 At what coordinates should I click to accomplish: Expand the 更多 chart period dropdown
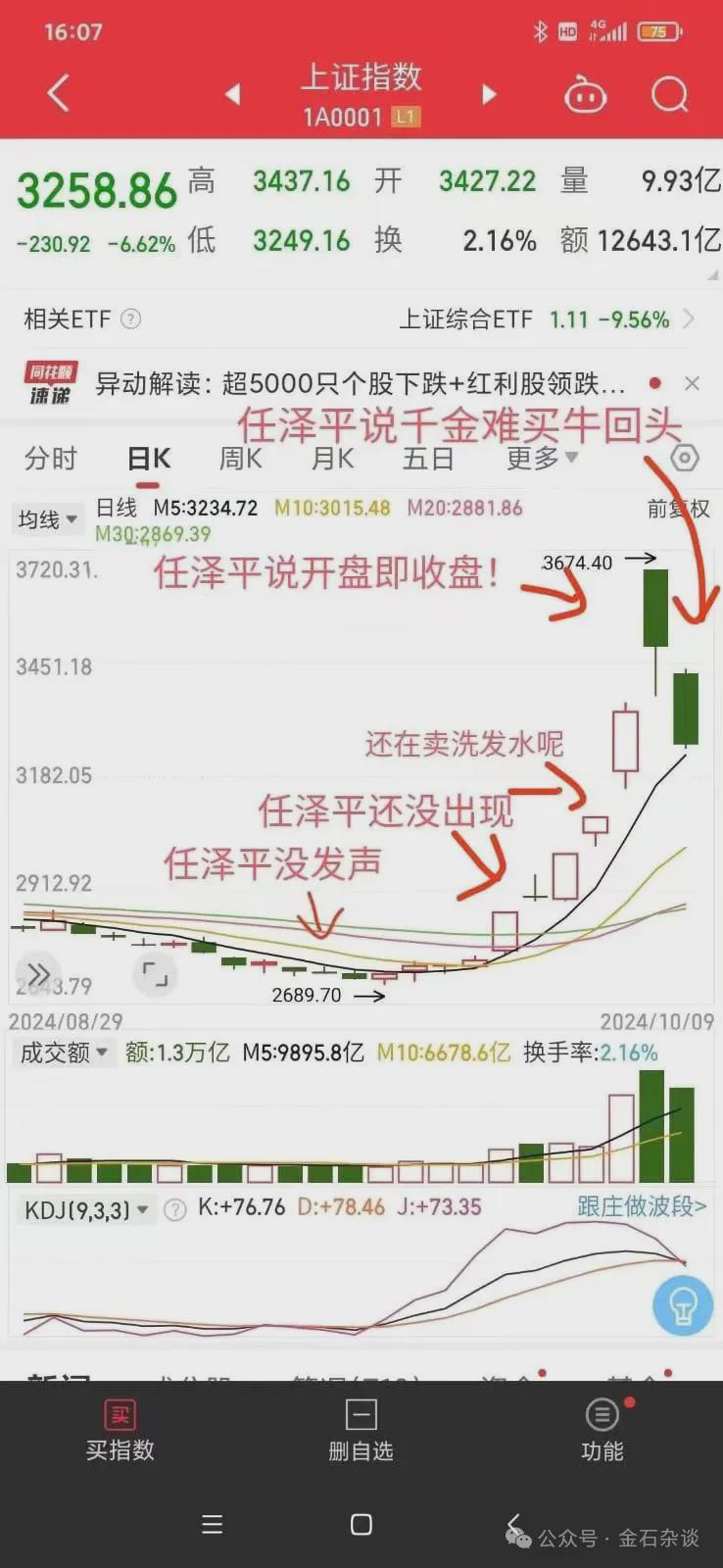542,459
